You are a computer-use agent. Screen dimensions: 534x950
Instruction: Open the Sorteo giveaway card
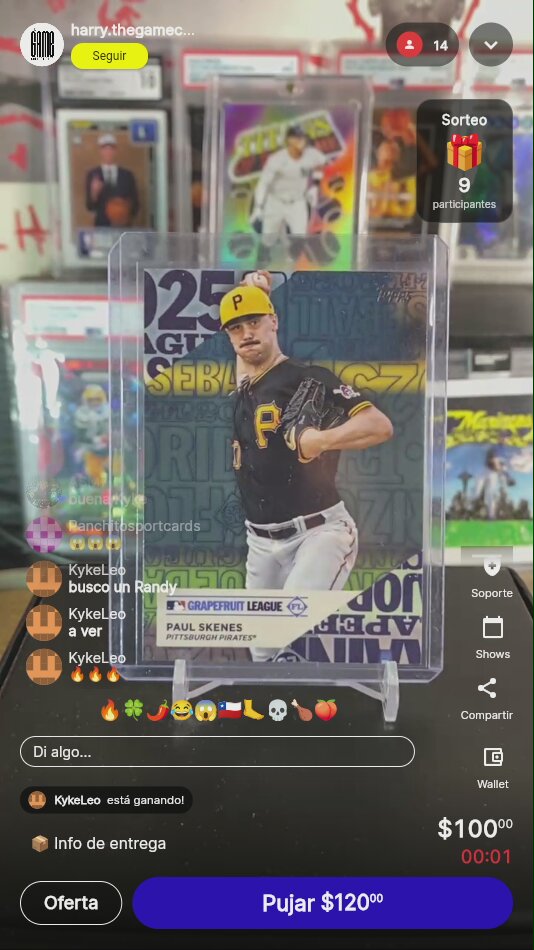click(x=464, y=161)
